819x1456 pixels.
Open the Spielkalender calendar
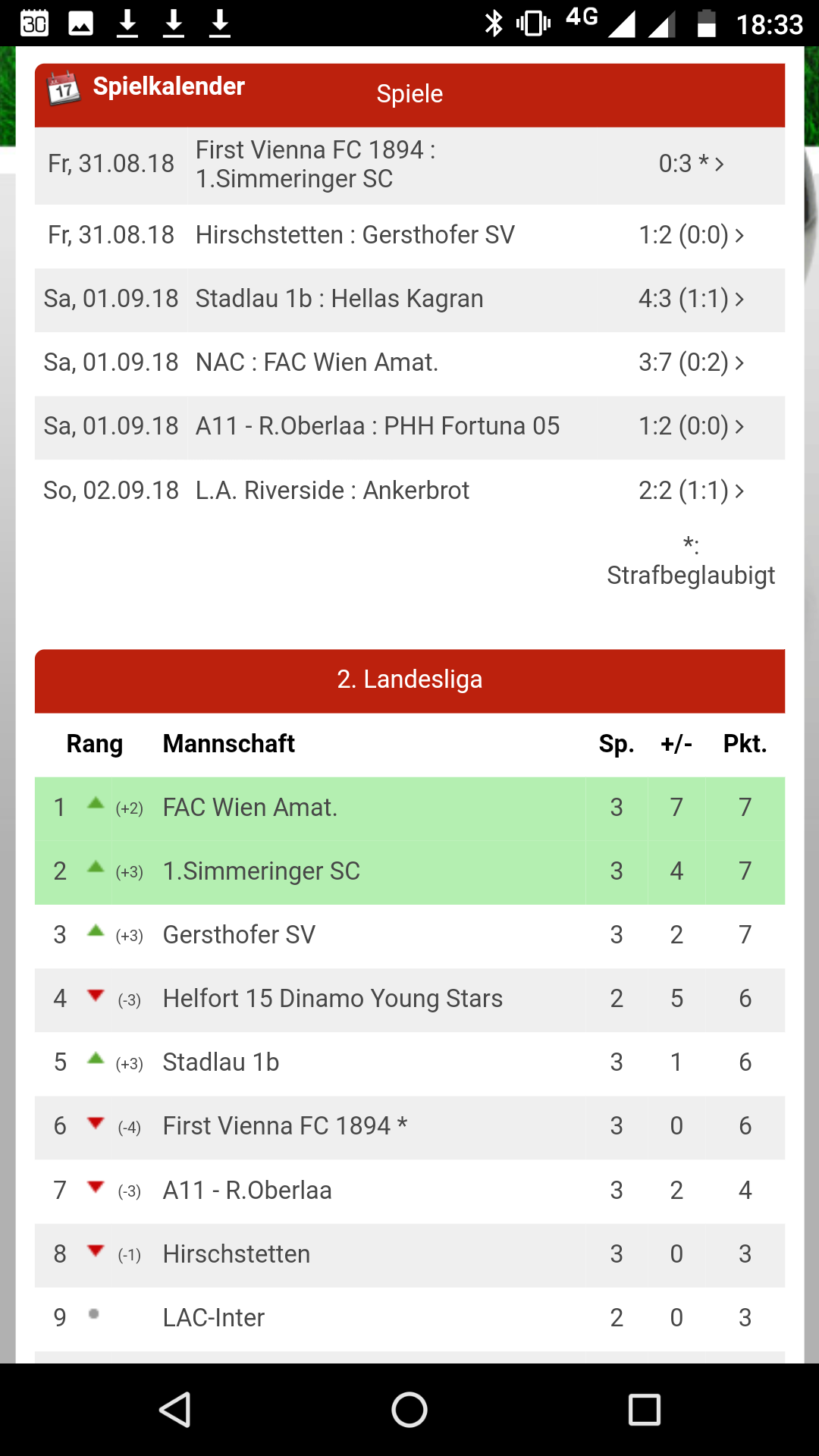tap(146, 87)
